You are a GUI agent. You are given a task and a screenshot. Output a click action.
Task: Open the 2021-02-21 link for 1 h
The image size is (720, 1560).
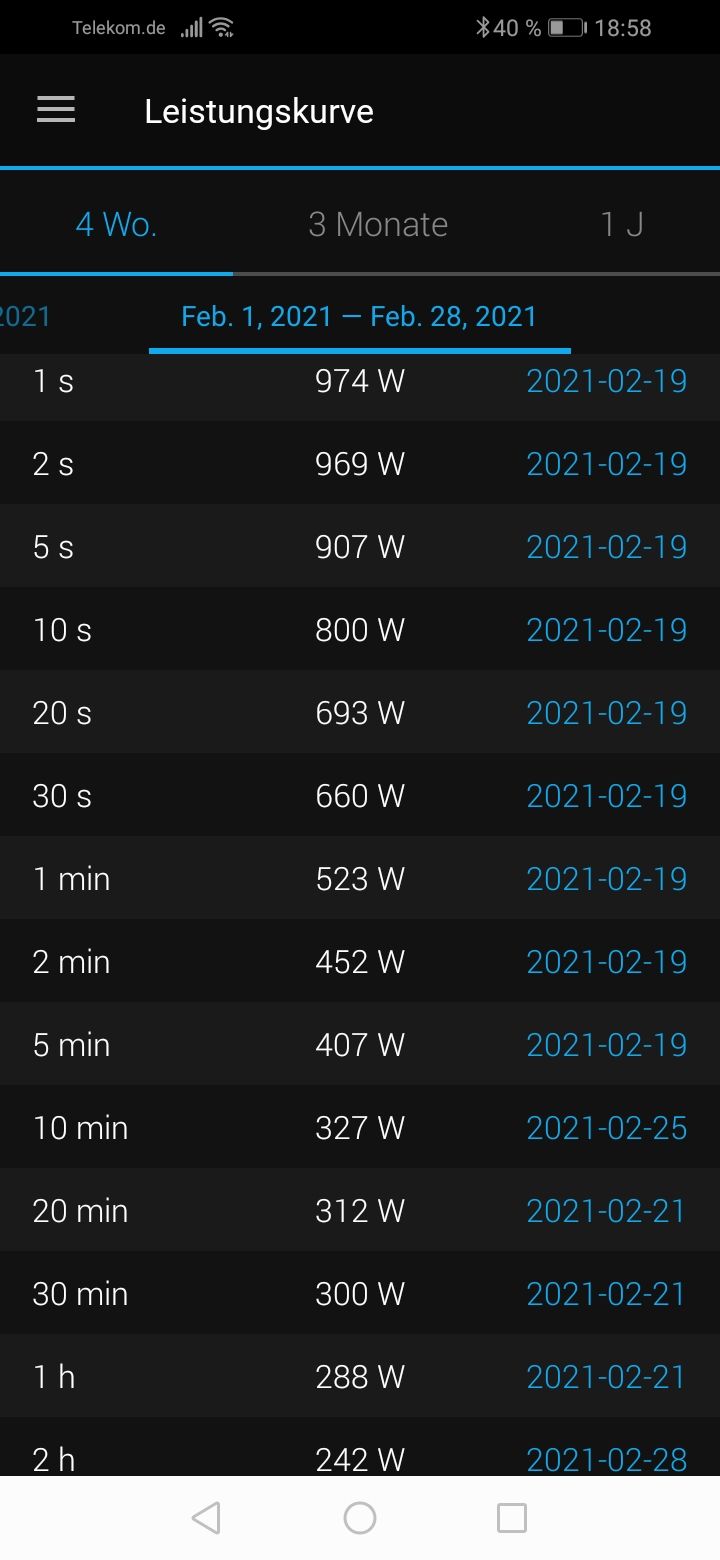[x=606, y=1377]
